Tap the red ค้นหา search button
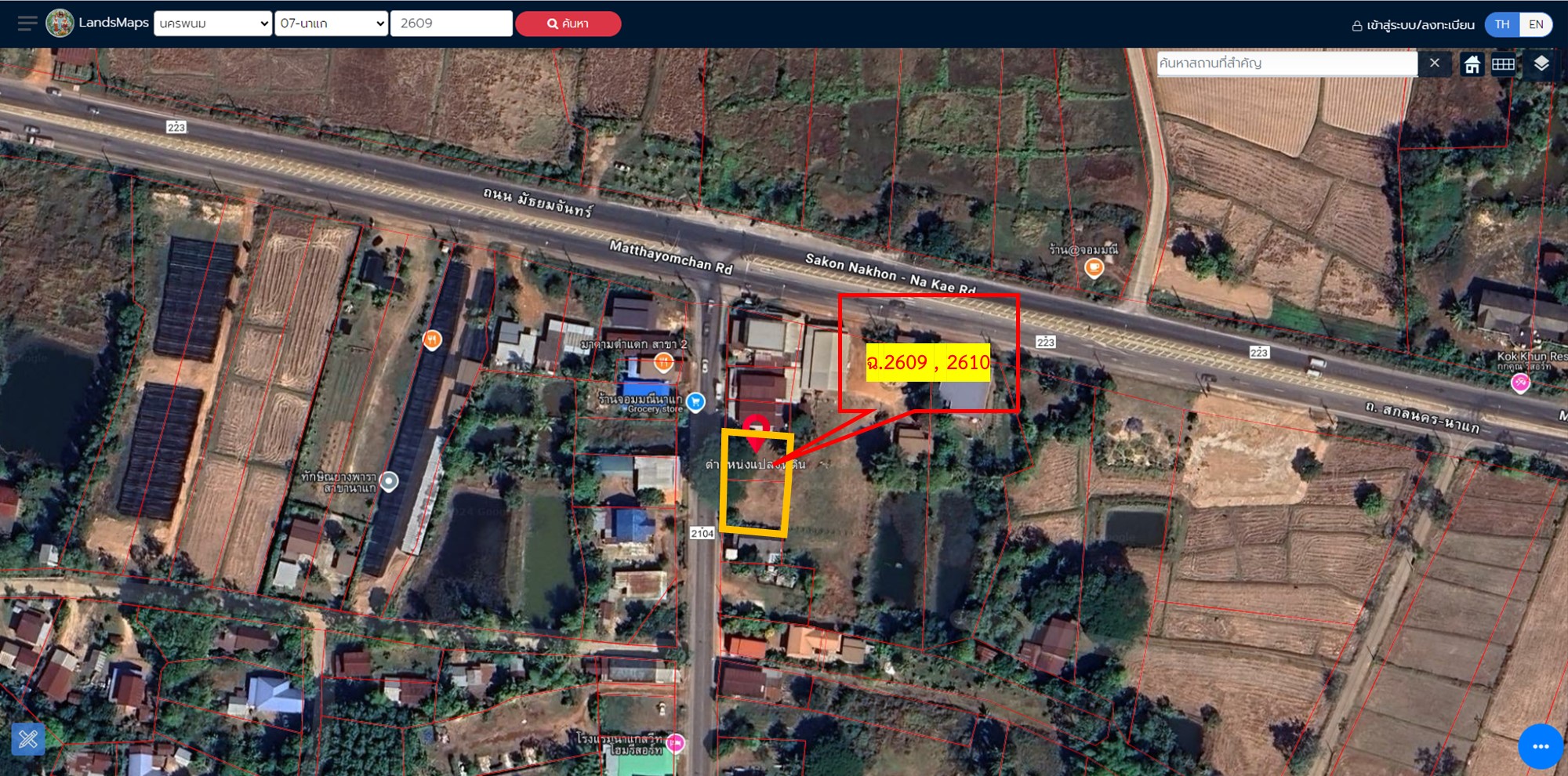The image size is (1568, 776). [x=568, y=24]
